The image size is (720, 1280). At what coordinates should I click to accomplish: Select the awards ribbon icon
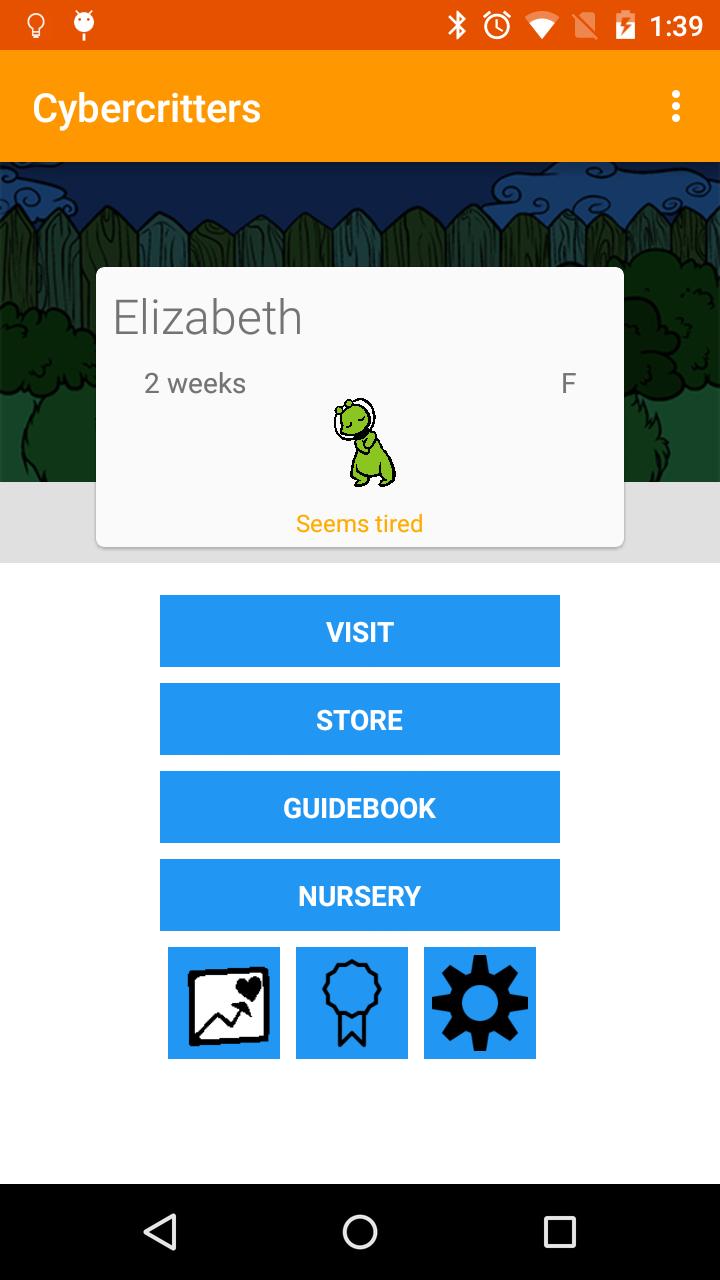351,1002
